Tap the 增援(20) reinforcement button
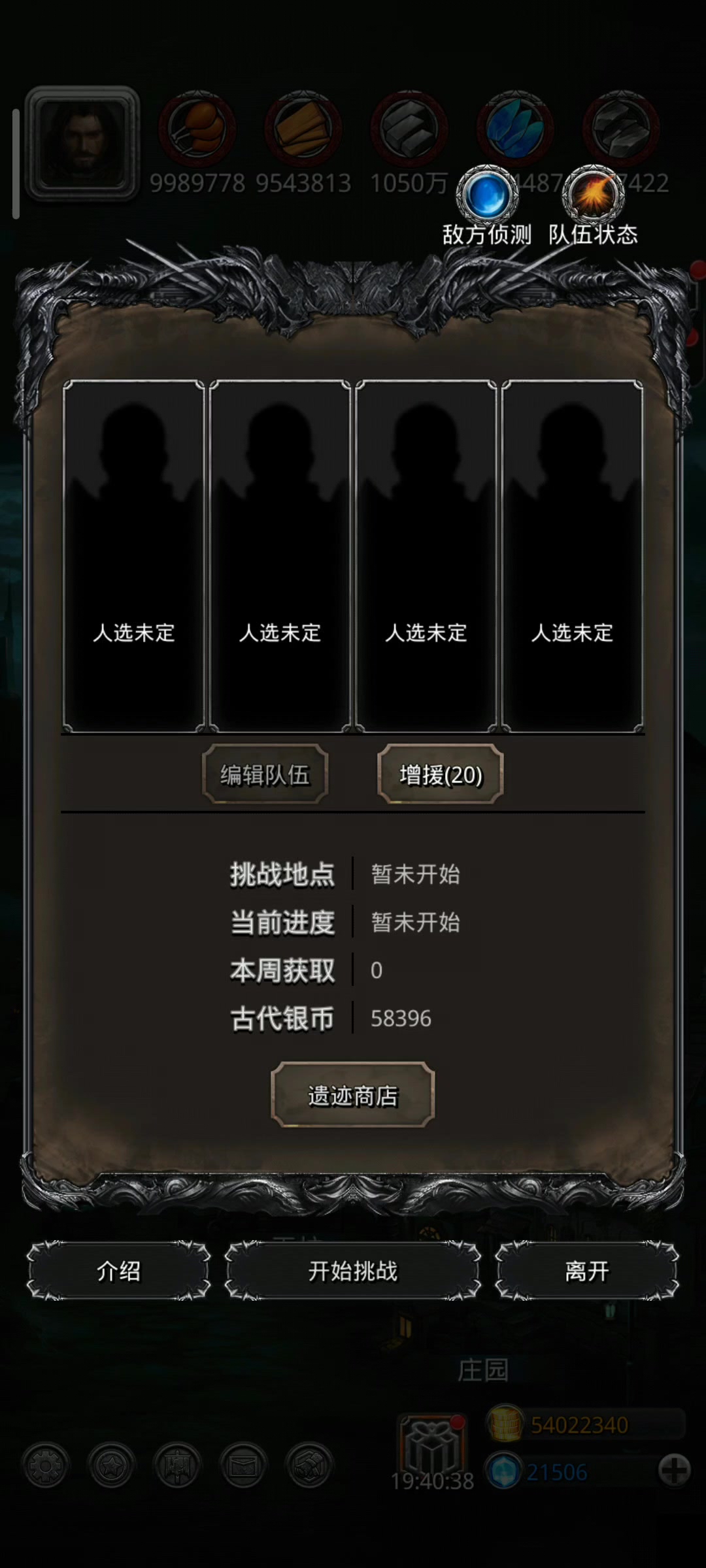Image resolution: width=706 pixels, height=1568 pixels. click(x=441, y=774)
